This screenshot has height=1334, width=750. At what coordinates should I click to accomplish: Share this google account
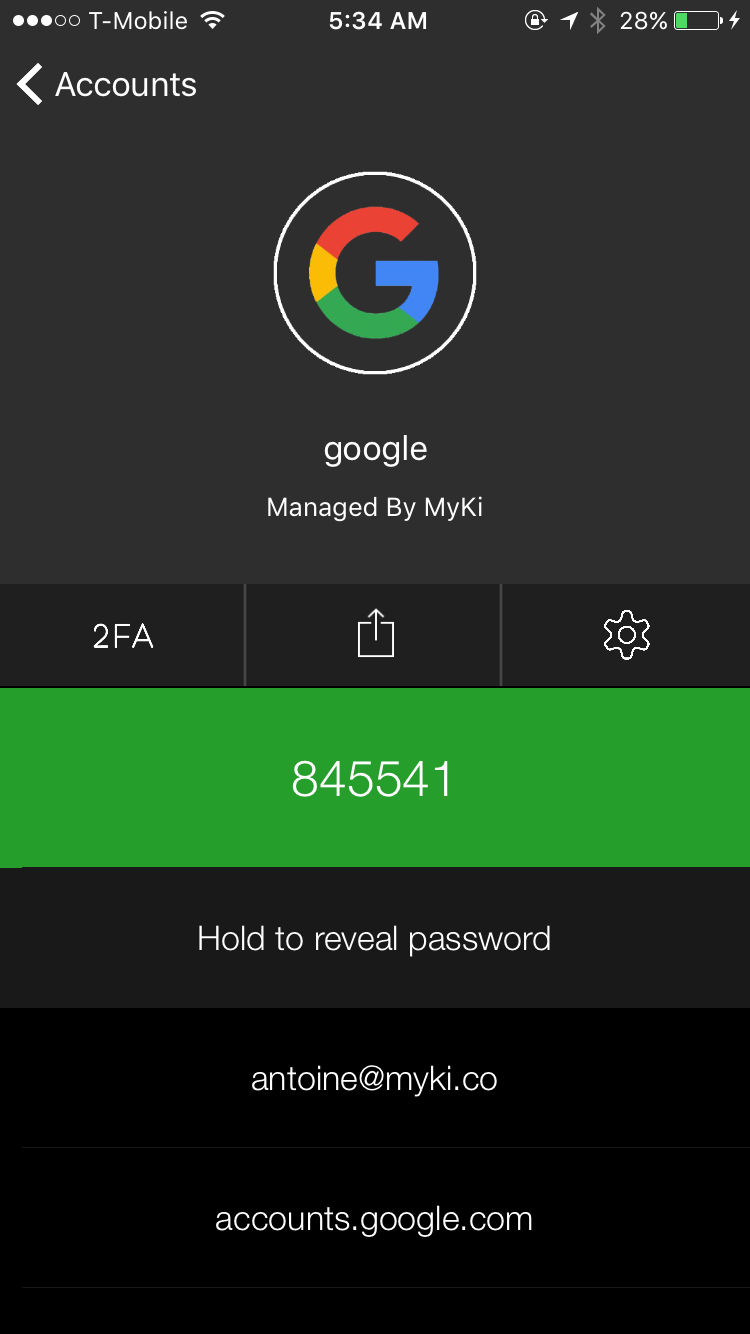(374, 636)
